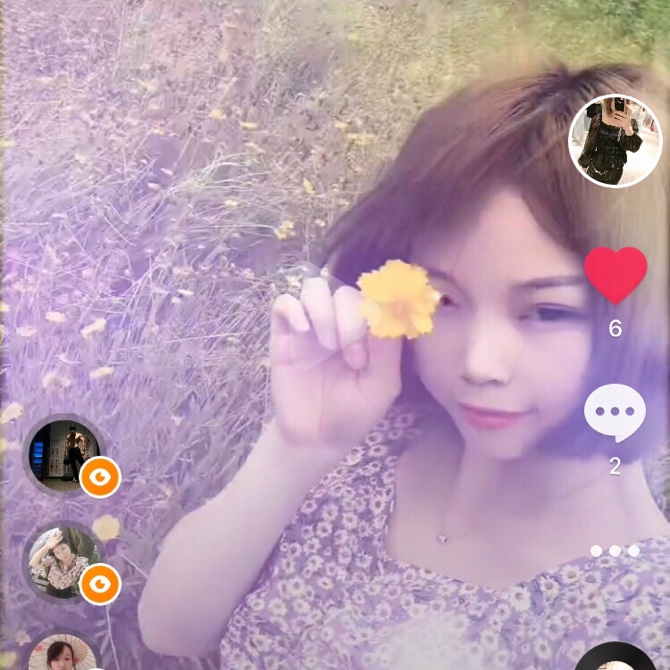
Task: Open the three-dot more options
Action: pyautogui.click(x=614, y=551)
